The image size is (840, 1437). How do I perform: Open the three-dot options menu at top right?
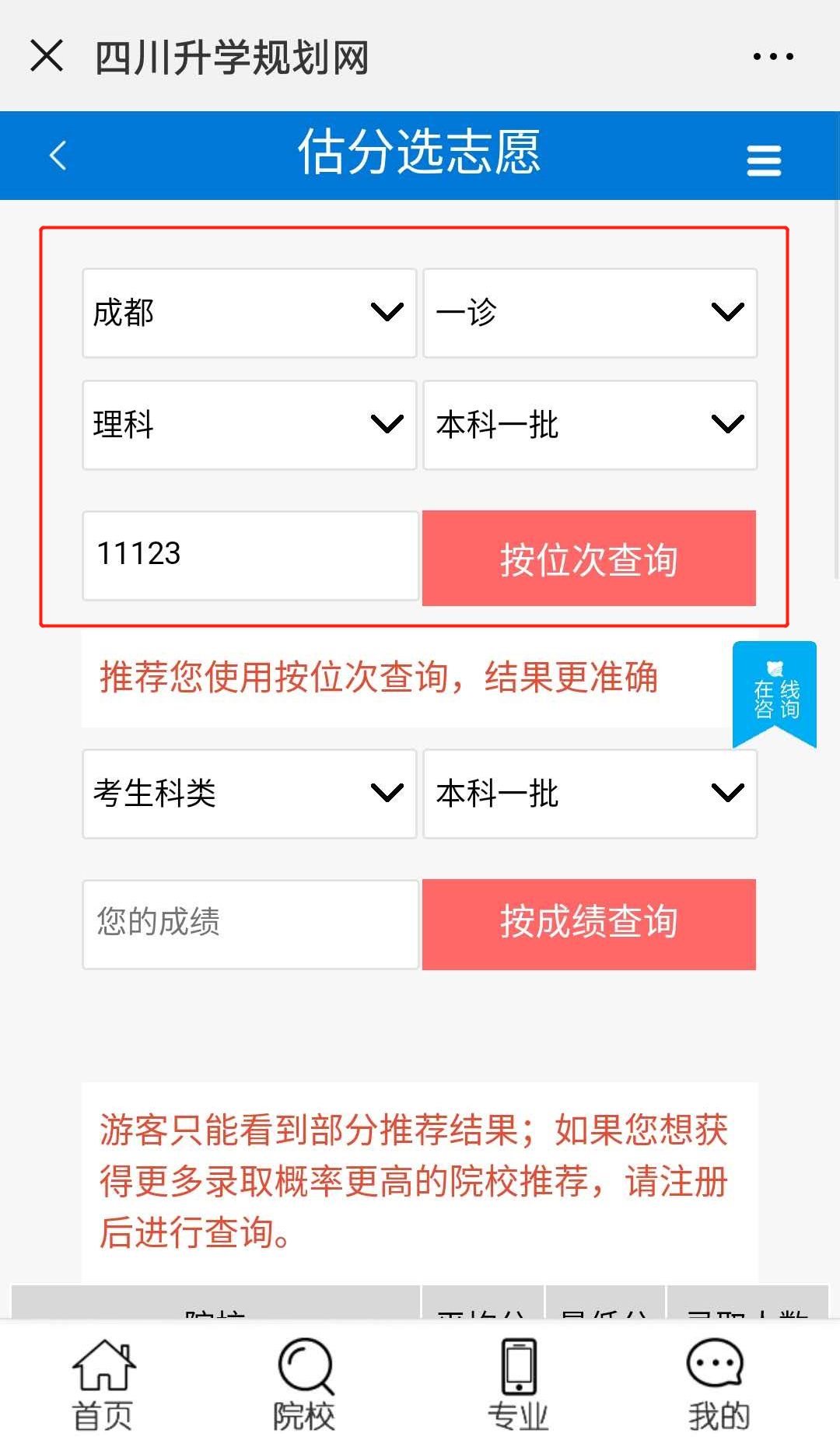point(768,55)
